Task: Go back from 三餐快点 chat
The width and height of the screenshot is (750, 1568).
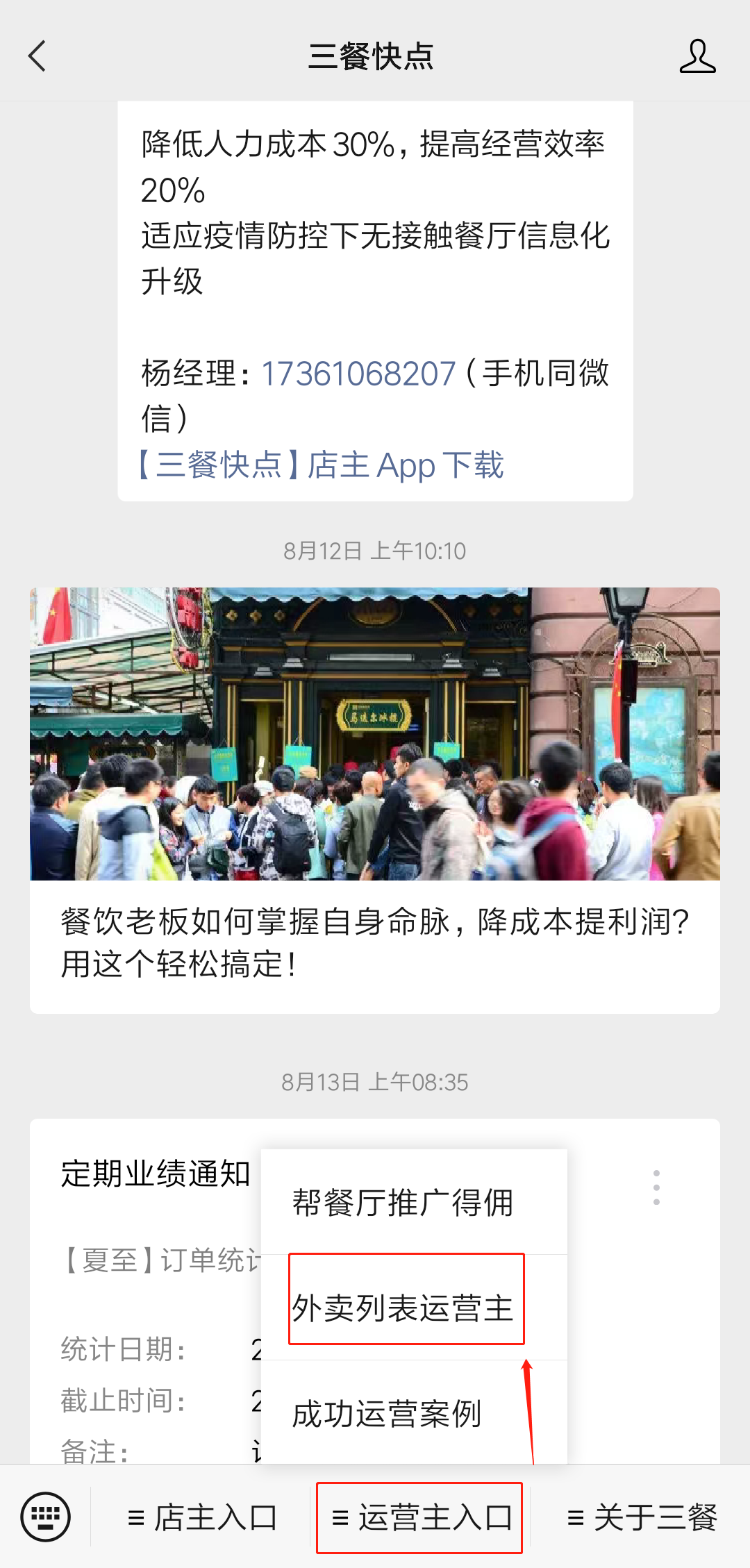Action: pyautogui.click(x=37, y=56)
